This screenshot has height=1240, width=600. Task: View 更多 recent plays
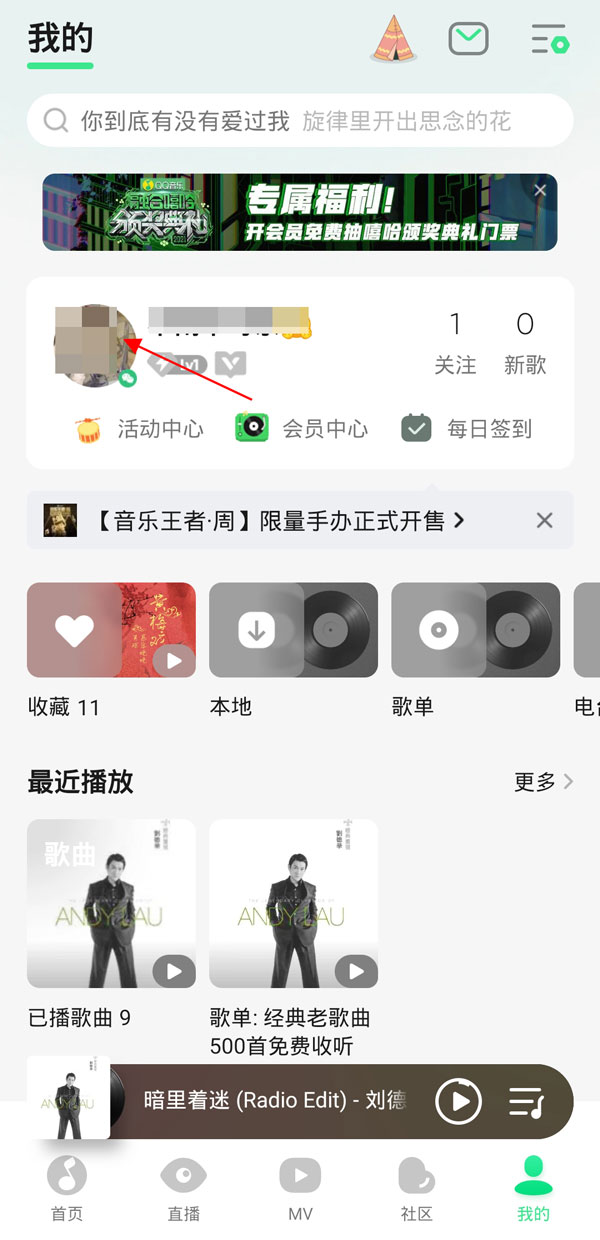(543, 782)
